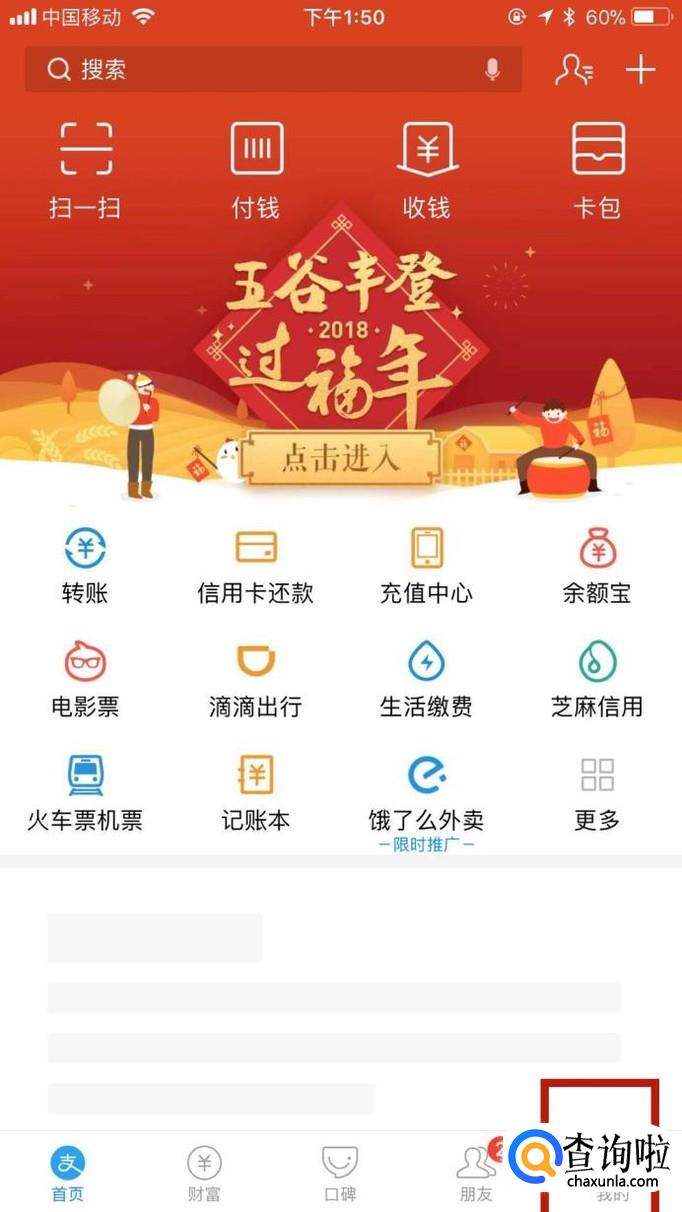Open the search box
This screenshot has width=682, height=1212.
[260, 69]
